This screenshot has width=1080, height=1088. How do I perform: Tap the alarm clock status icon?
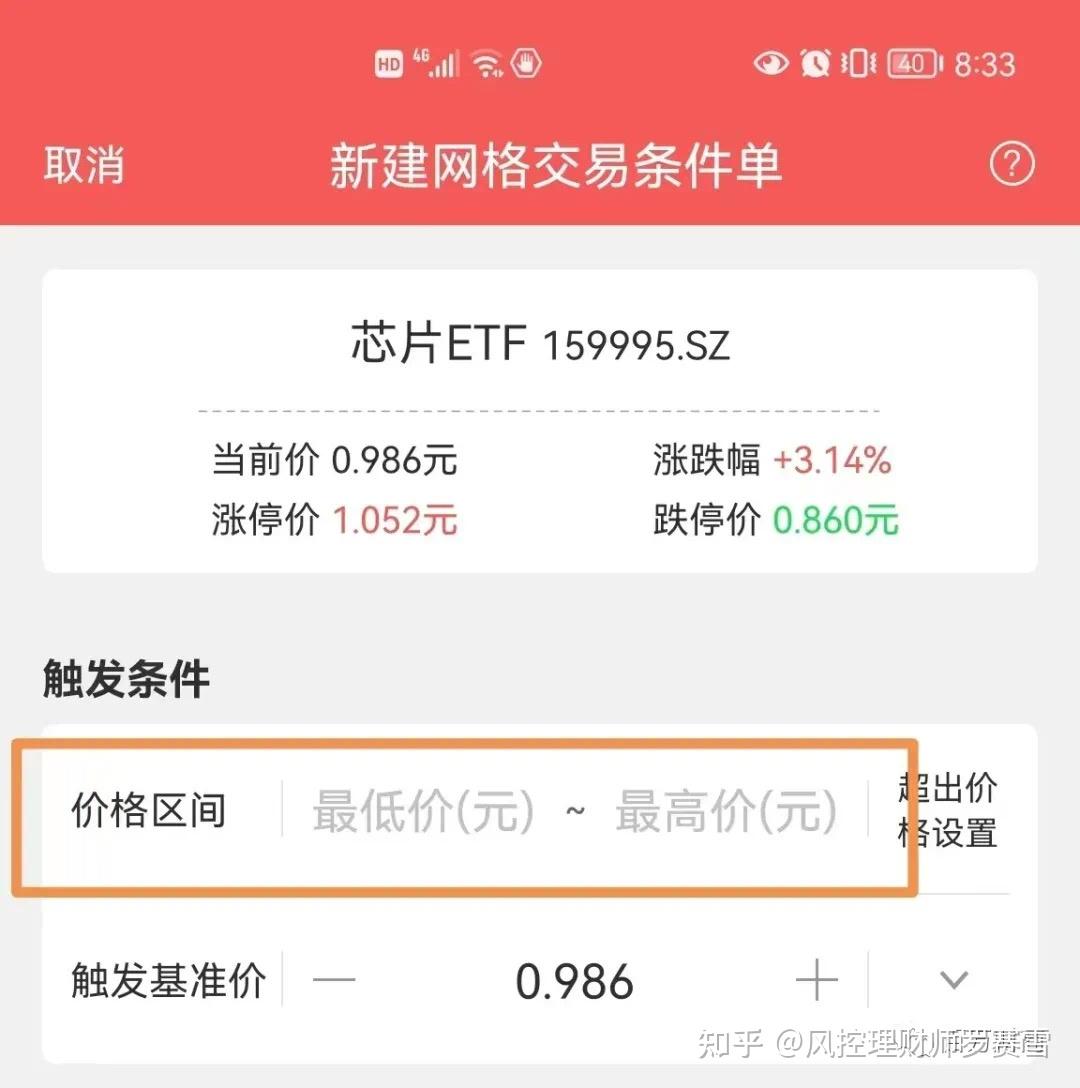tap(816, 63)
